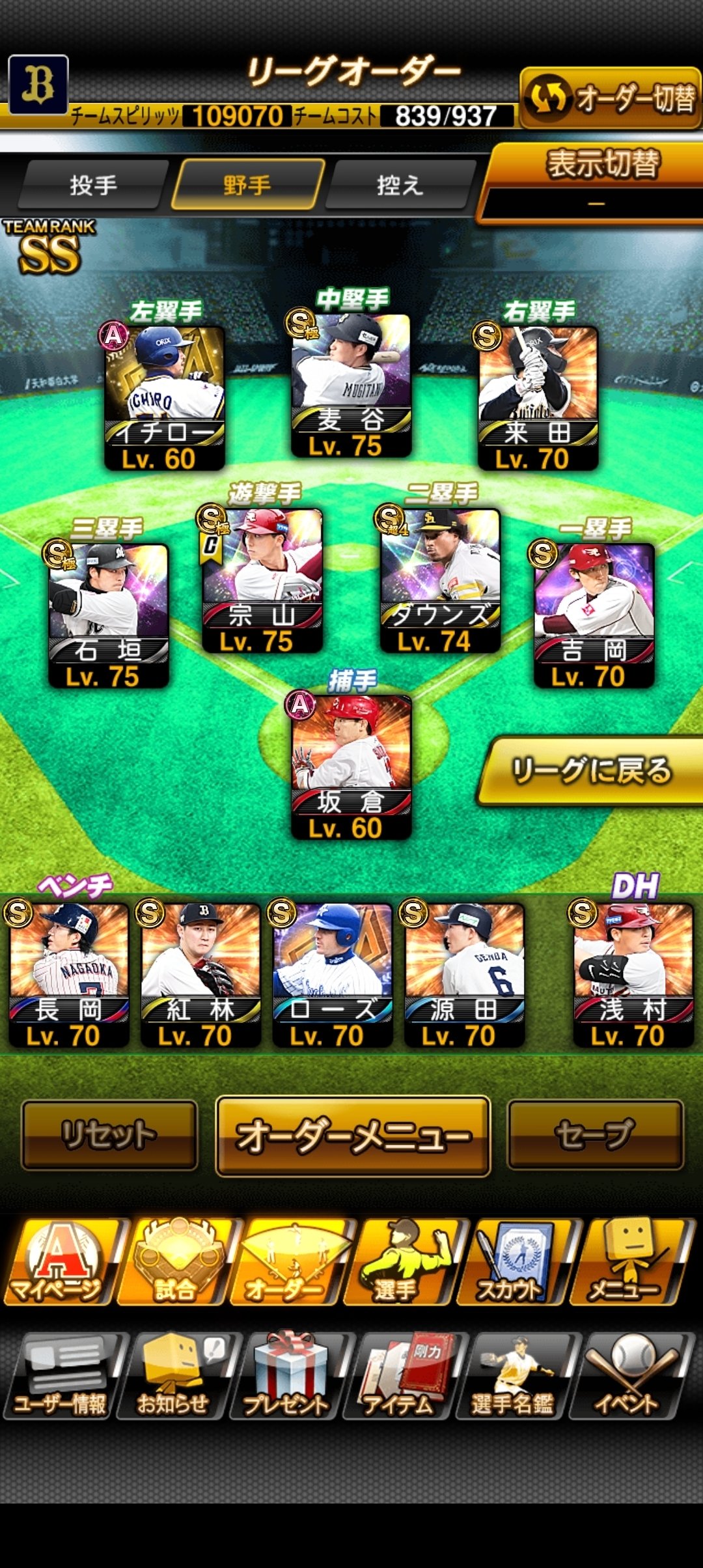Select left fielder イチロー card

(164, 397)
